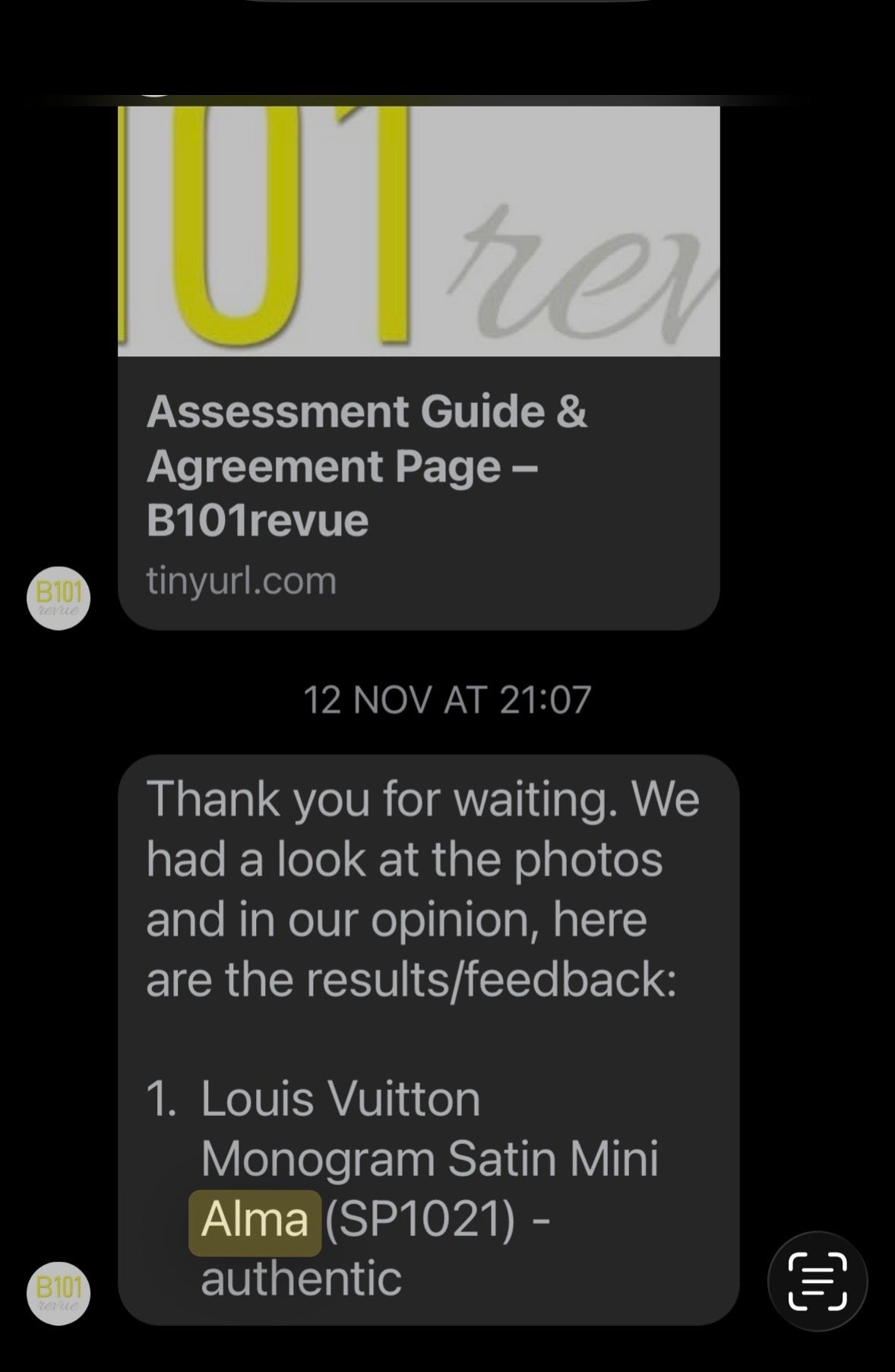Tap the live text scan icon
Image resolution: width=895 pixels, height=1372 pixels.
pos(818,1281)
